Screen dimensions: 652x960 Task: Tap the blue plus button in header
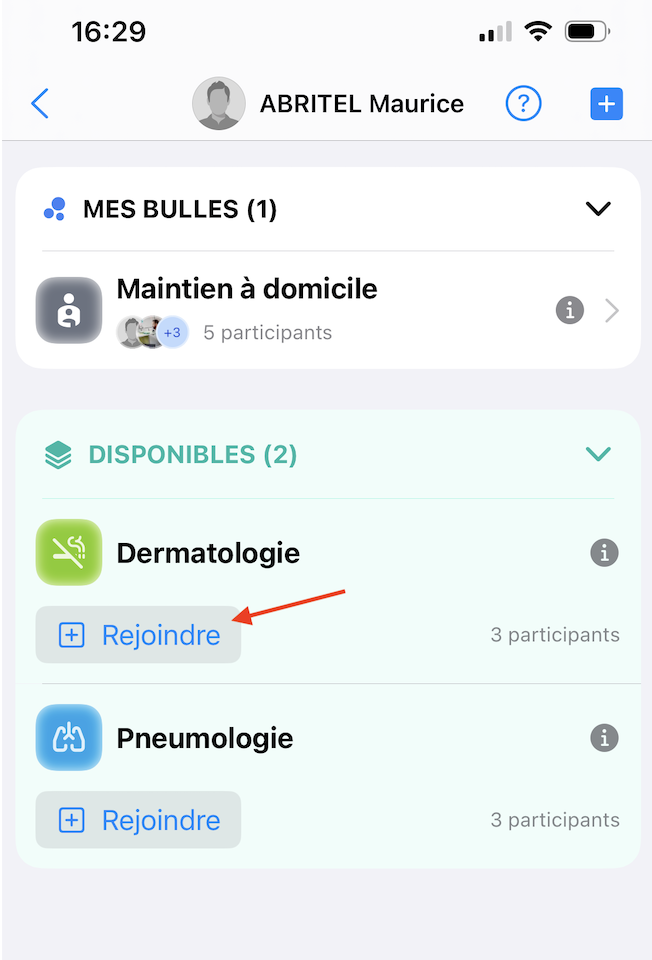pyautogui.click(x=606, y=103)
